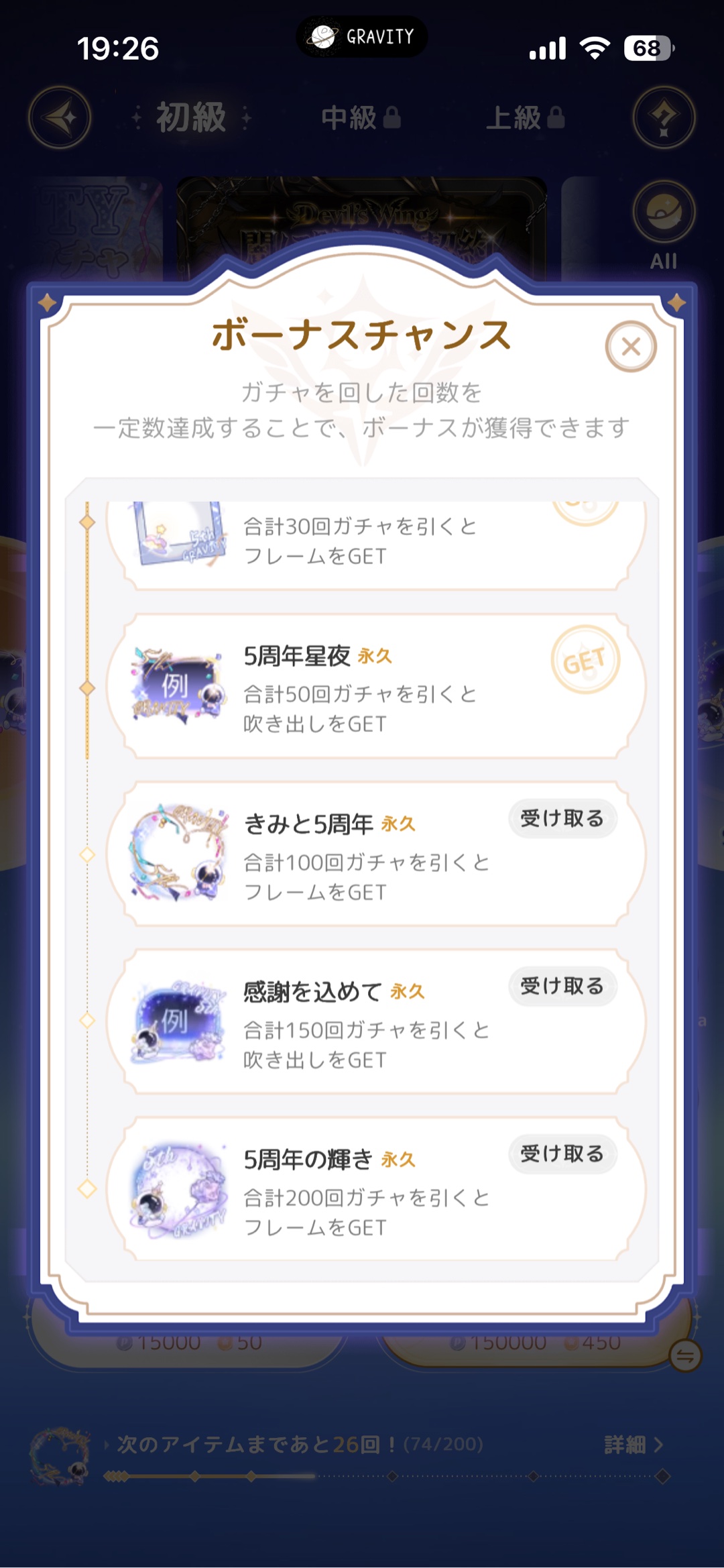Go back with the arrow icon
Screen dimensions: 724x1568
[60, 118]
